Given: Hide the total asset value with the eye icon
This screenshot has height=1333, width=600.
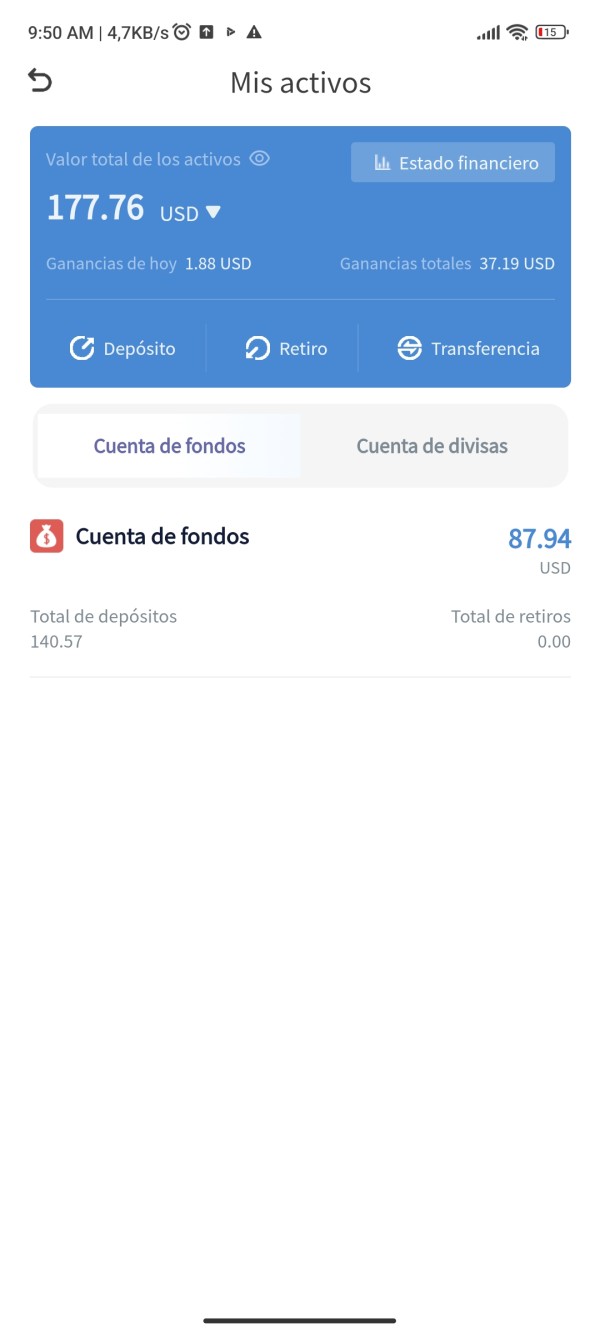Looking at the screenshot, I should coord(260,158).
